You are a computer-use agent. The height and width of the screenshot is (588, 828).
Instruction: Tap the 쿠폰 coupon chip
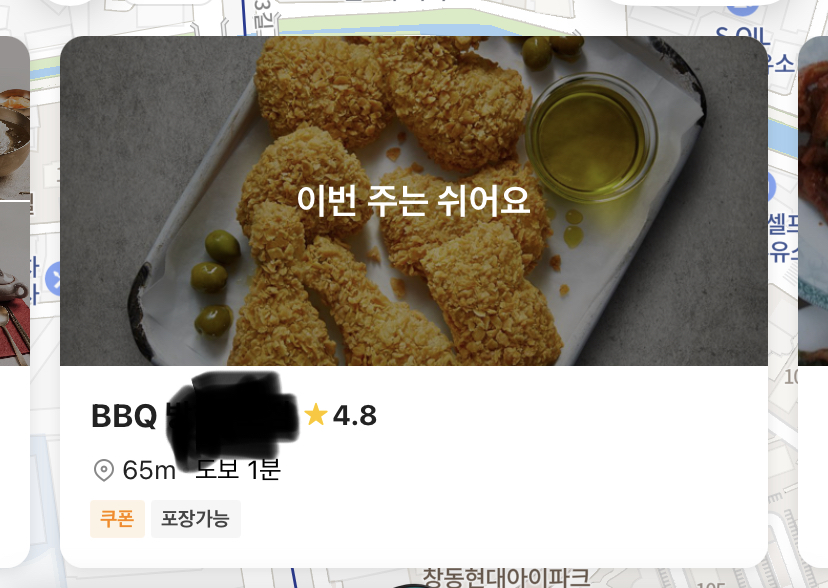tap(117, 519)
